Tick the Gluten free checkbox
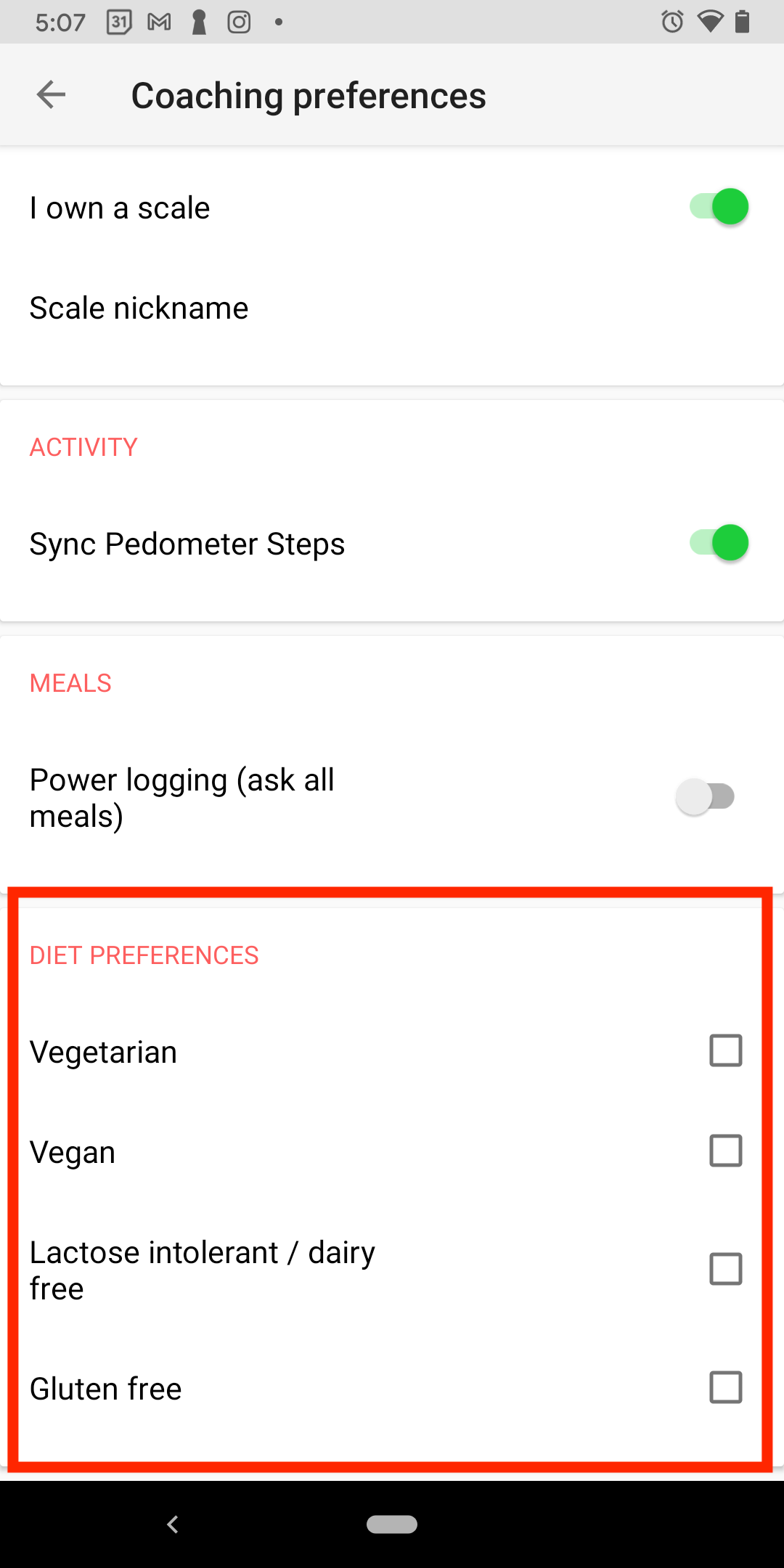784x1568 pixels. (x=725, y=1387)
